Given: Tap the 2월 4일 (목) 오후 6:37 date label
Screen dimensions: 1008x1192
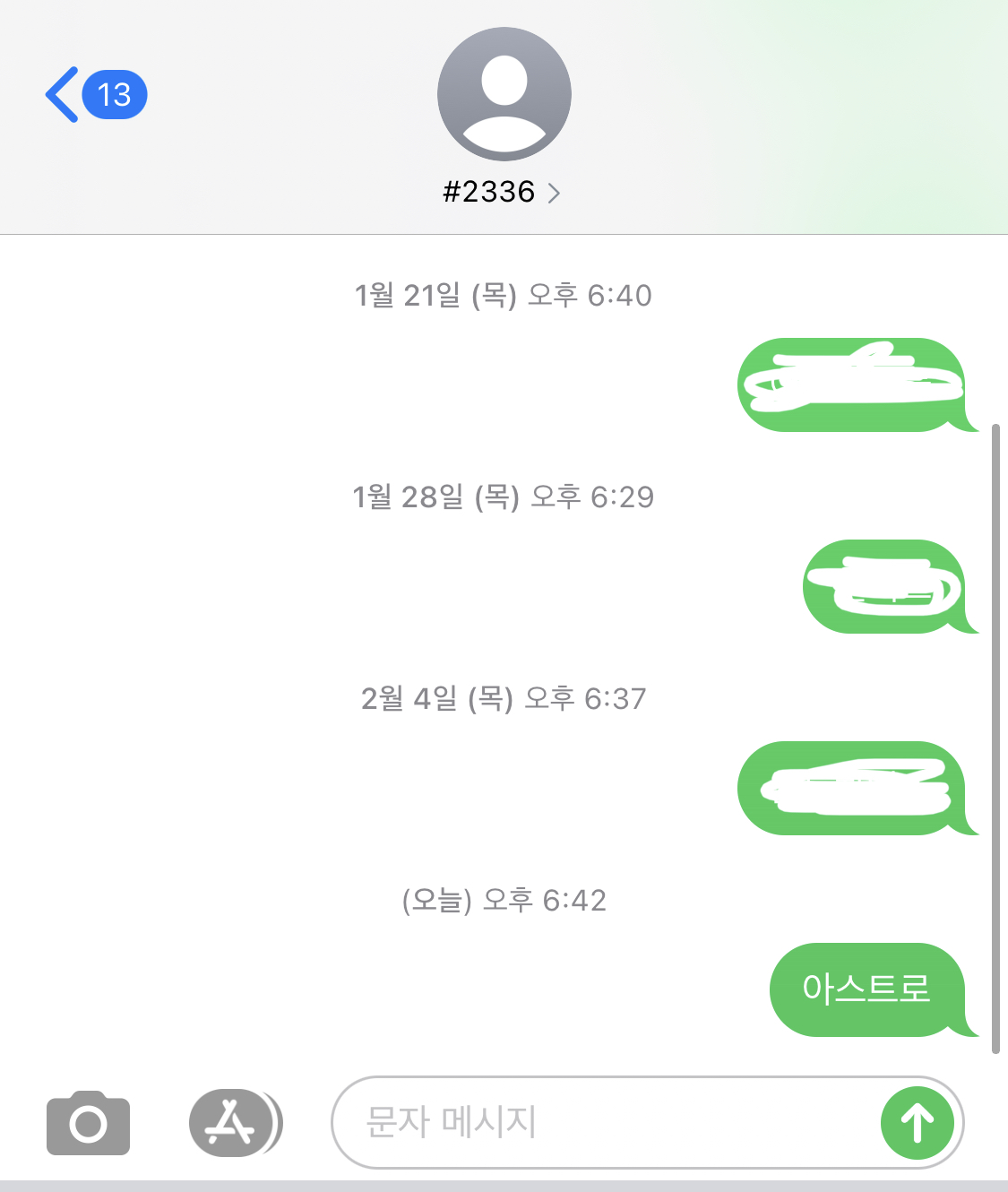Looking at the screenshot, I should 504,699.
